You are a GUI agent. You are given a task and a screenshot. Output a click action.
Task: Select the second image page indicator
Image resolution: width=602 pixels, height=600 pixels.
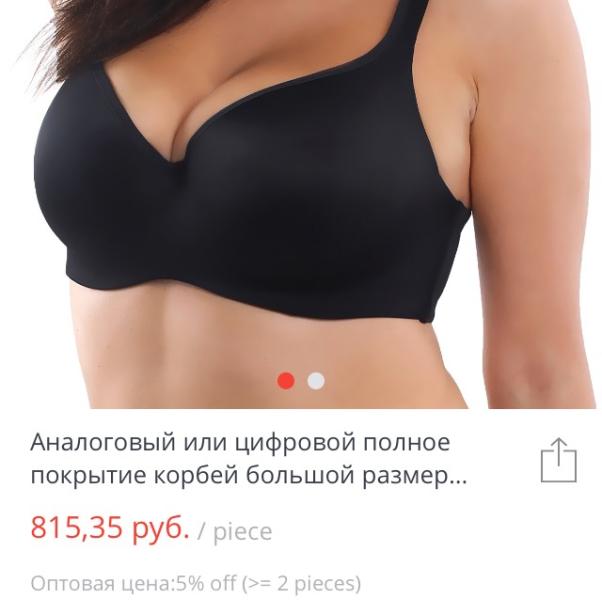316,381
